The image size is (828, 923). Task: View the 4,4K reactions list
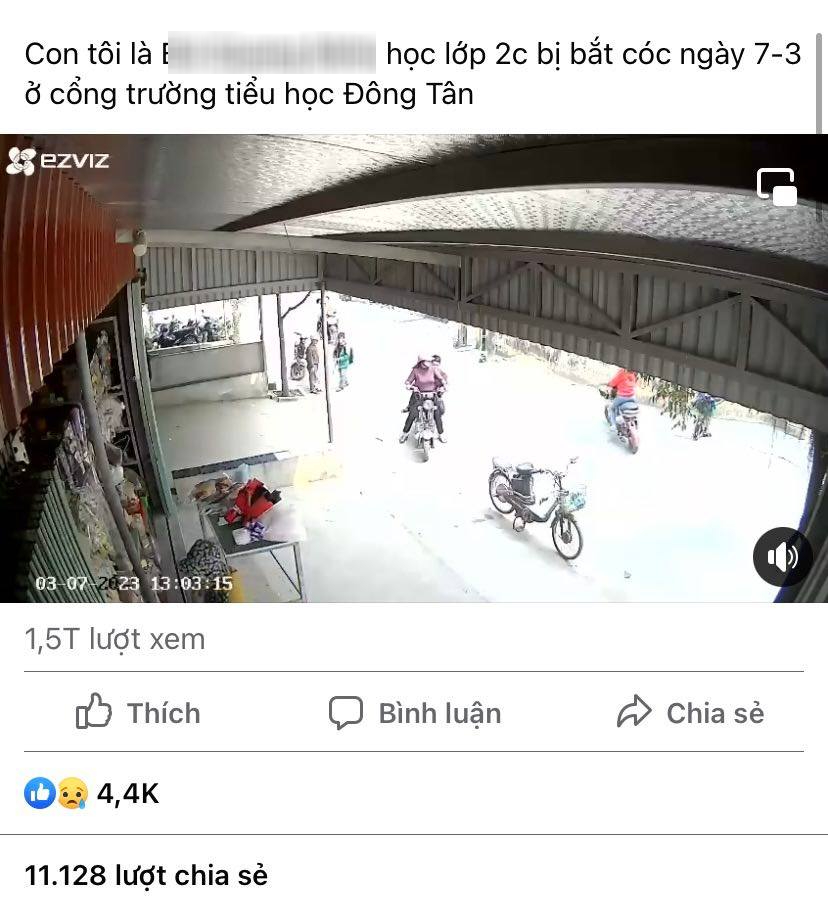pyautogui.click(x=92, y=794)
